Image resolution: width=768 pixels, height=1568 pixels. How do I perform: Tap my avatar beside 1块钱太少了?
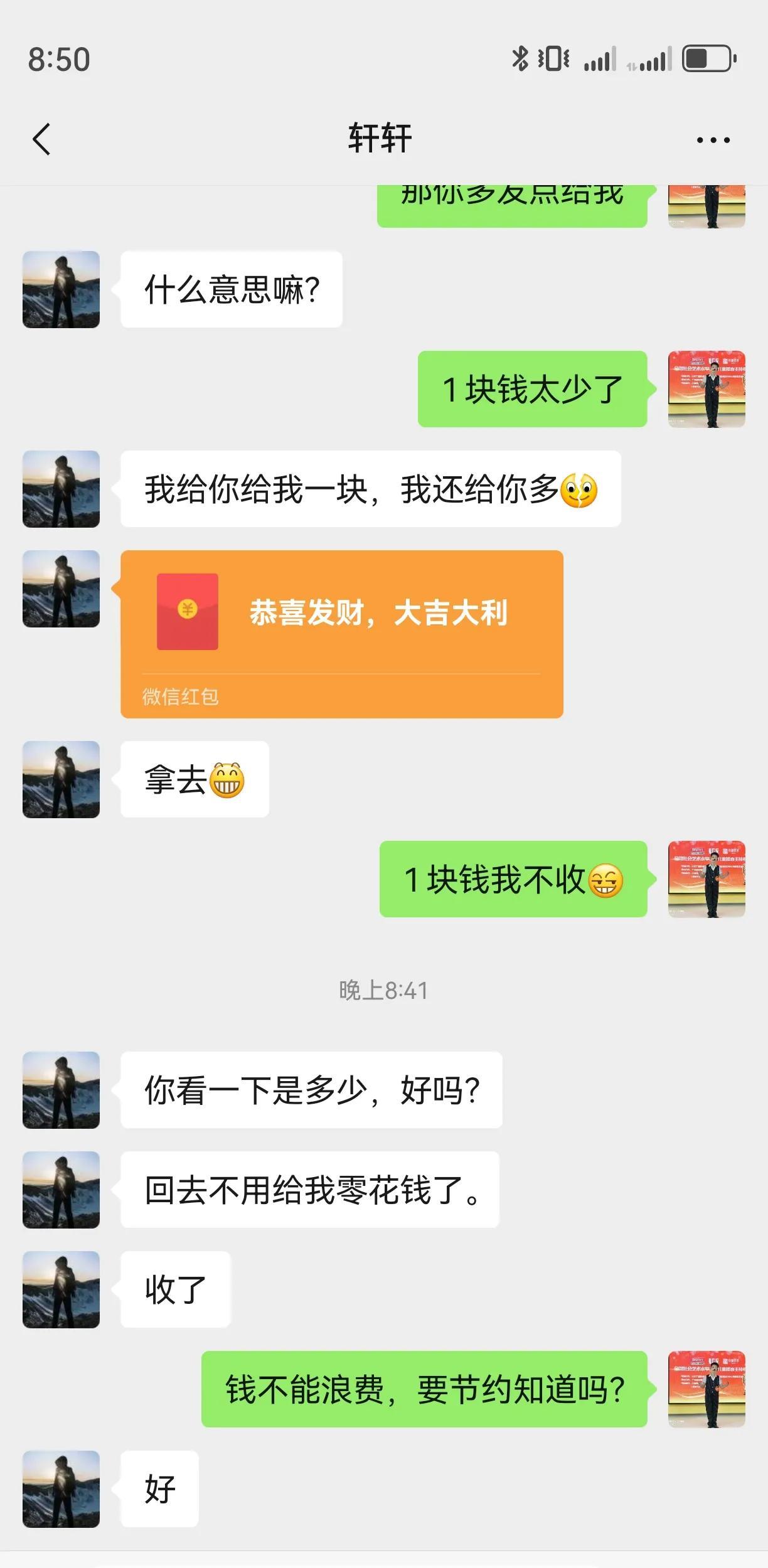tap(707, 389)
